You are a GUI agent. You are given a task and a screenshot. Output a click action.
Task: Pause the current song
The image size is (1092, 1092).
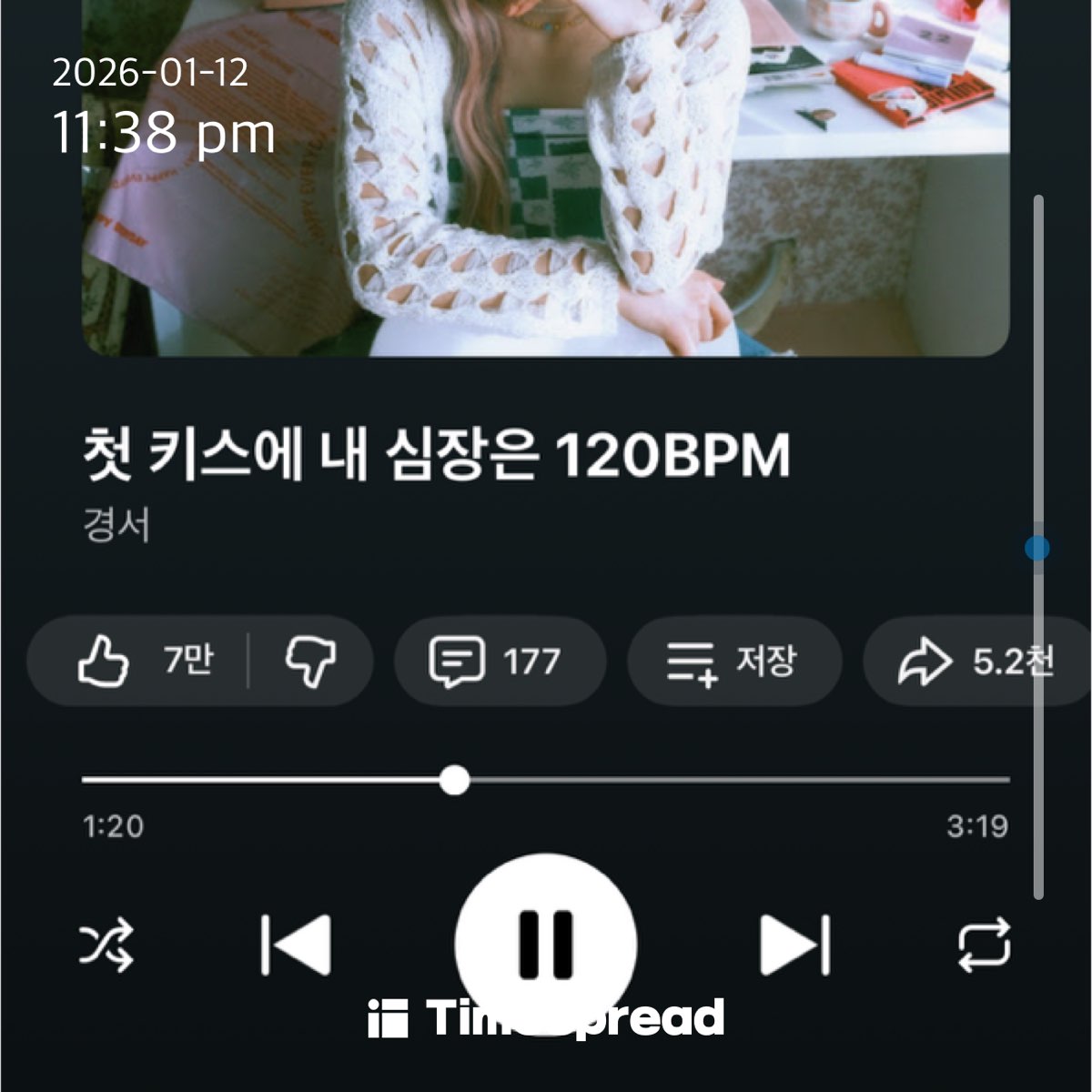pyautogui.click(x=546, y=944)
